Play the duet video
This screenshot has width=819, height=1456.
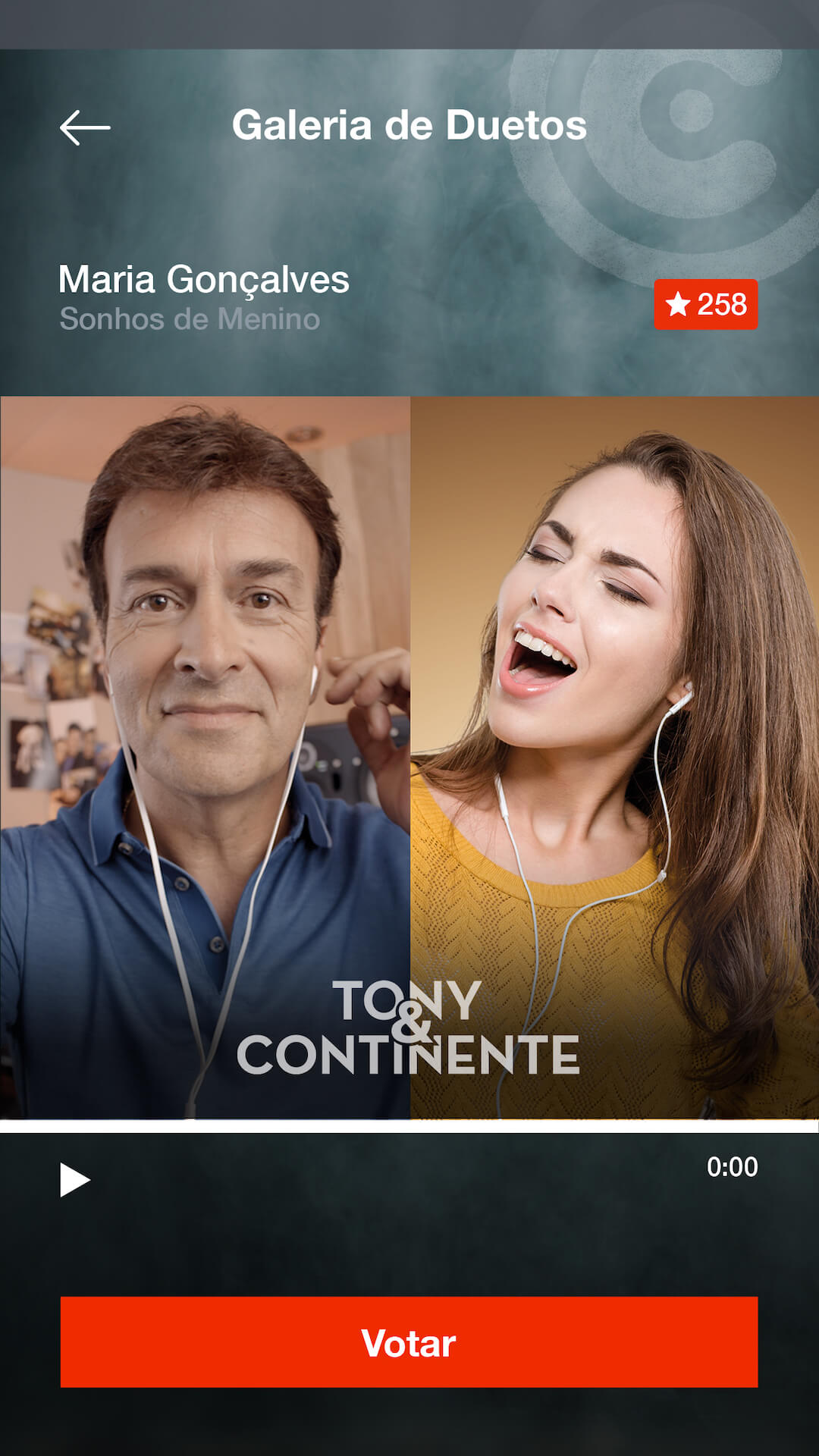click(x=74, y=1180)
